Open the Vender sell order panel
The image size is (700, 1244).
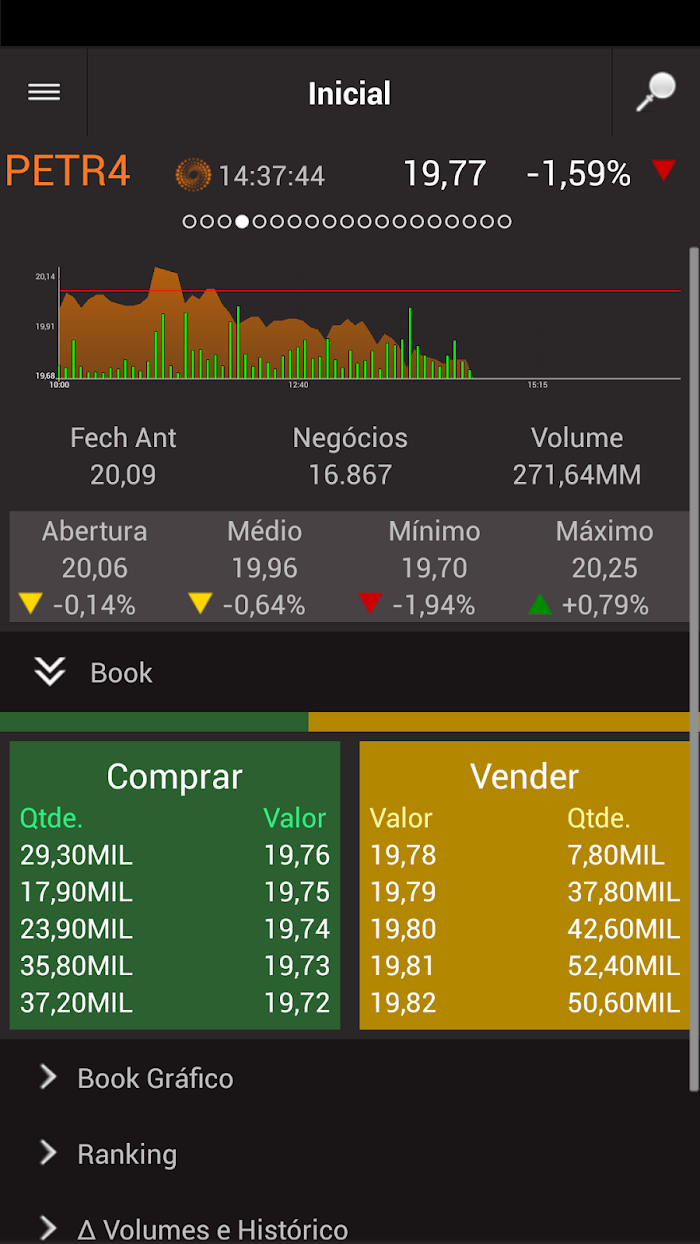tap(524, 777)
